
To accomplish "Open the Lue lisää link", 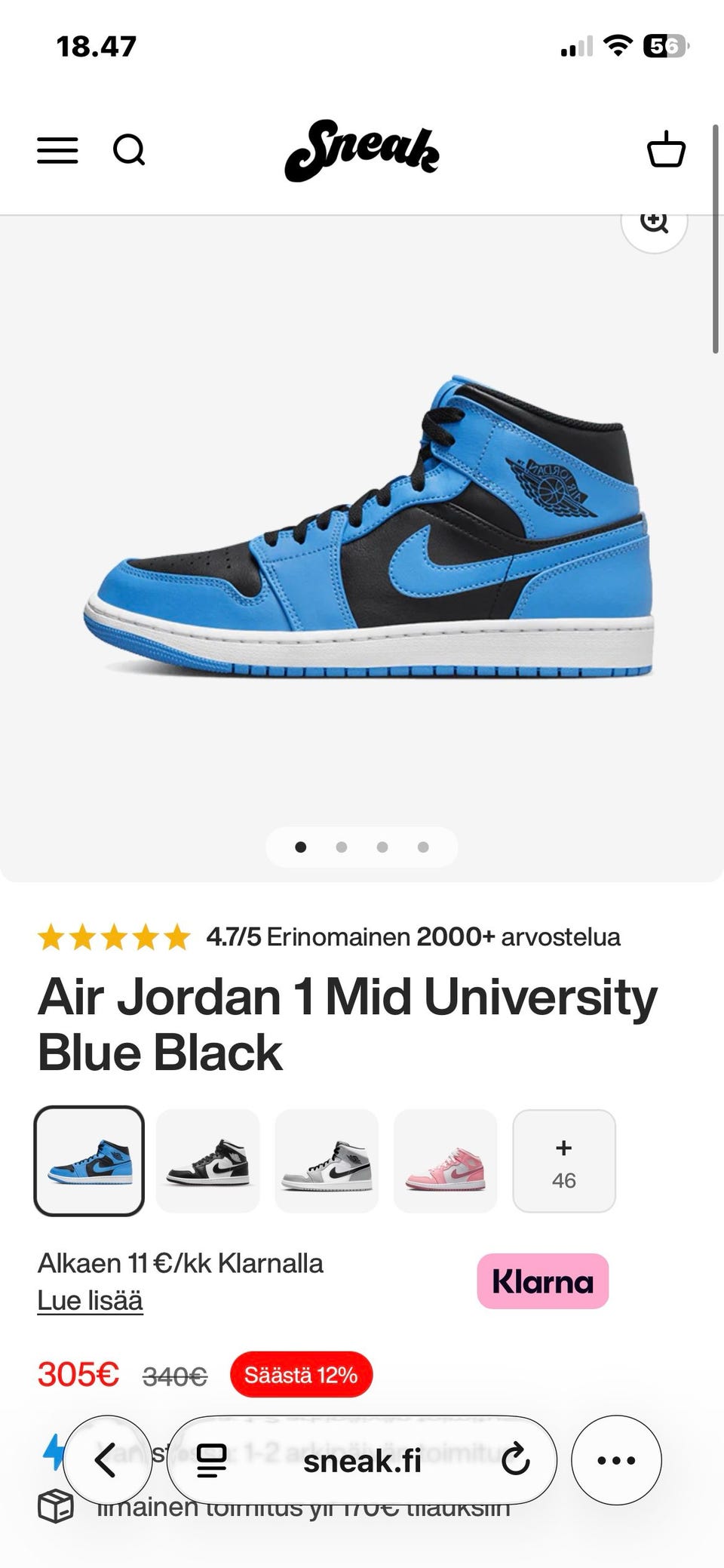I will click(x=90, y=1300).
